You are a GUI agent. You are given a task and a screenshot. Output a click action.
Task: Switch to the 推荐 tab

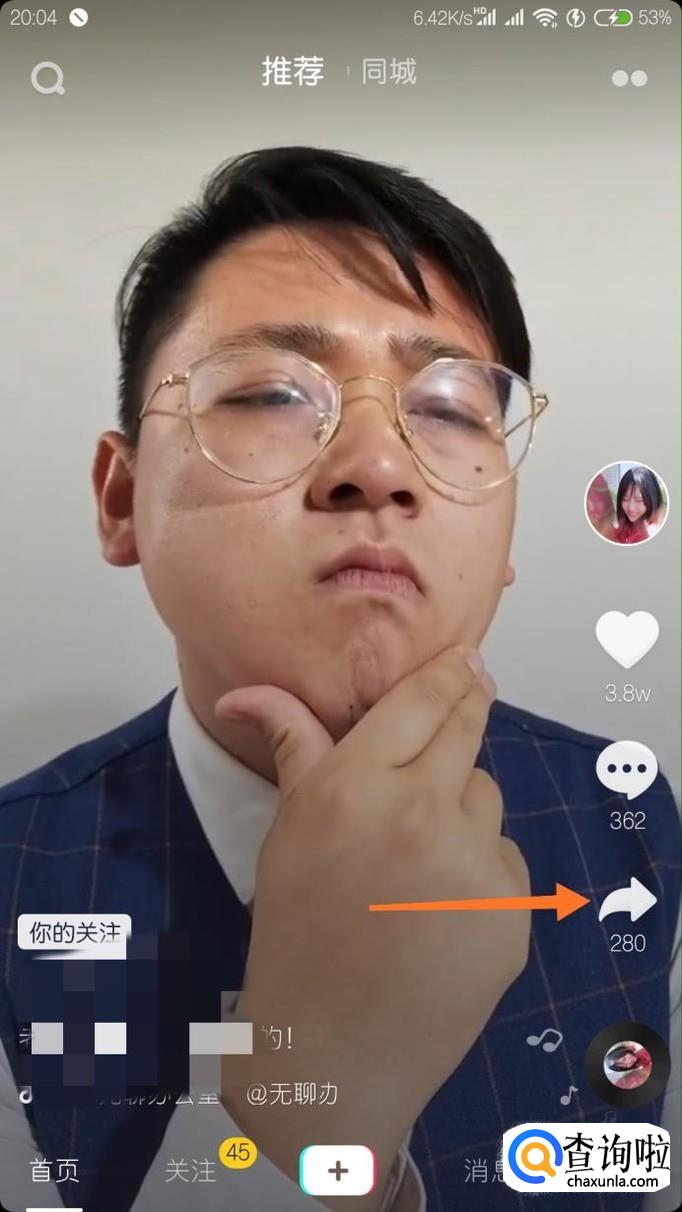(293, 72)
